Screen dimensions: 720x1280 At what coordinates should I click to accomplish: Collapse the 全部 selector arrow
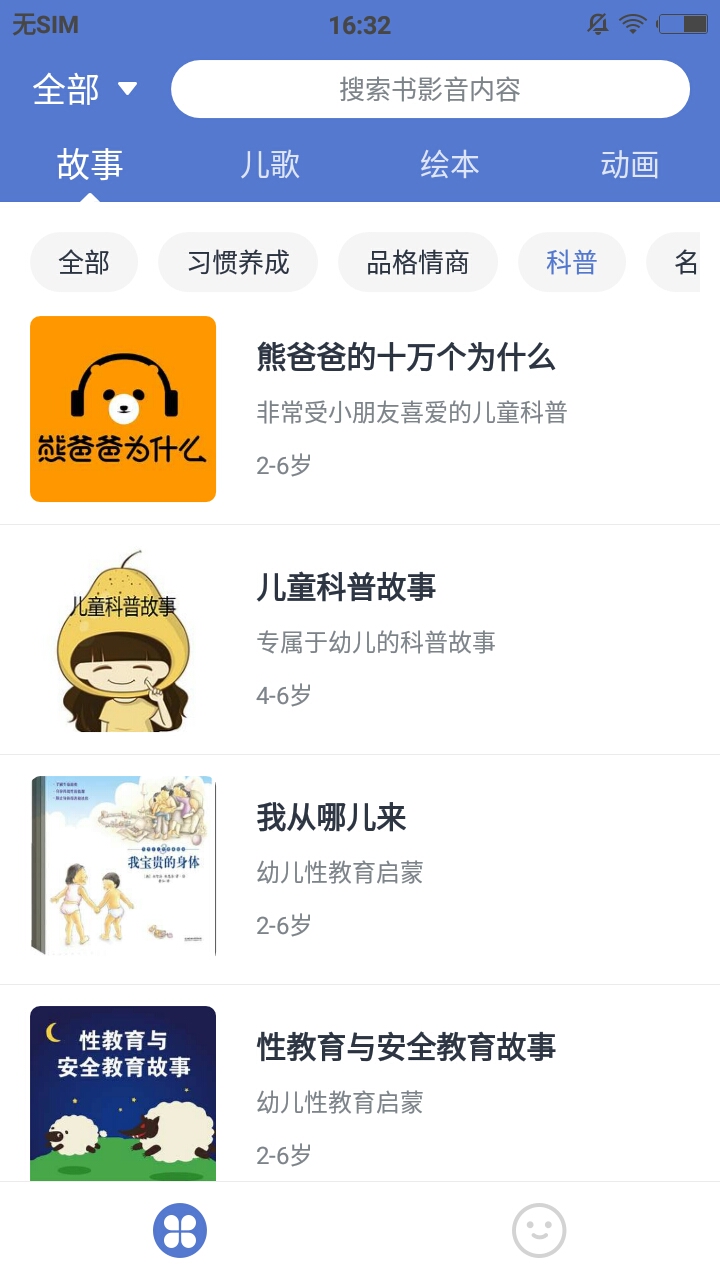point(127,90)
